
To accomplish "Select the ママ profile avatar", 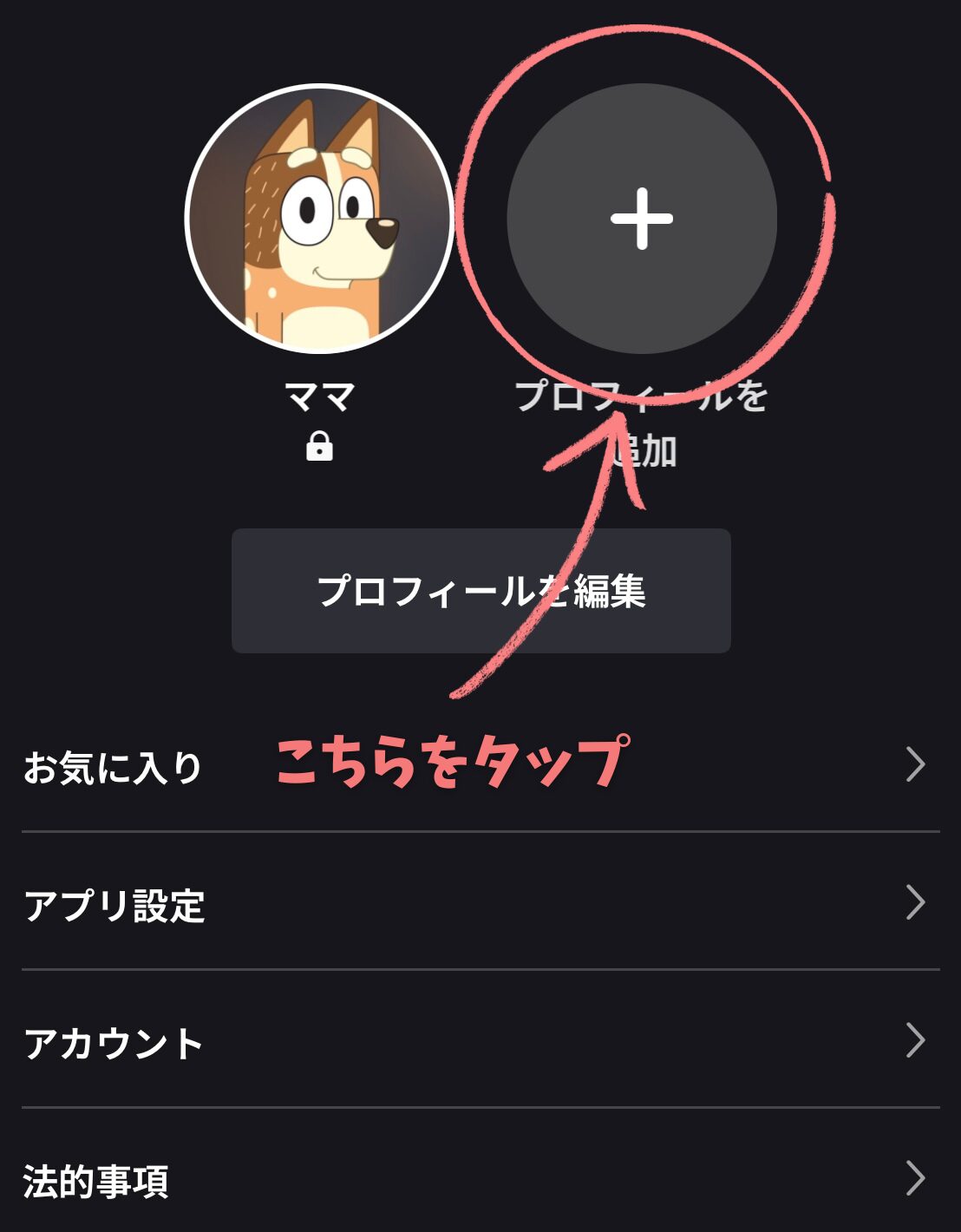I will click(x=319, y=219).
